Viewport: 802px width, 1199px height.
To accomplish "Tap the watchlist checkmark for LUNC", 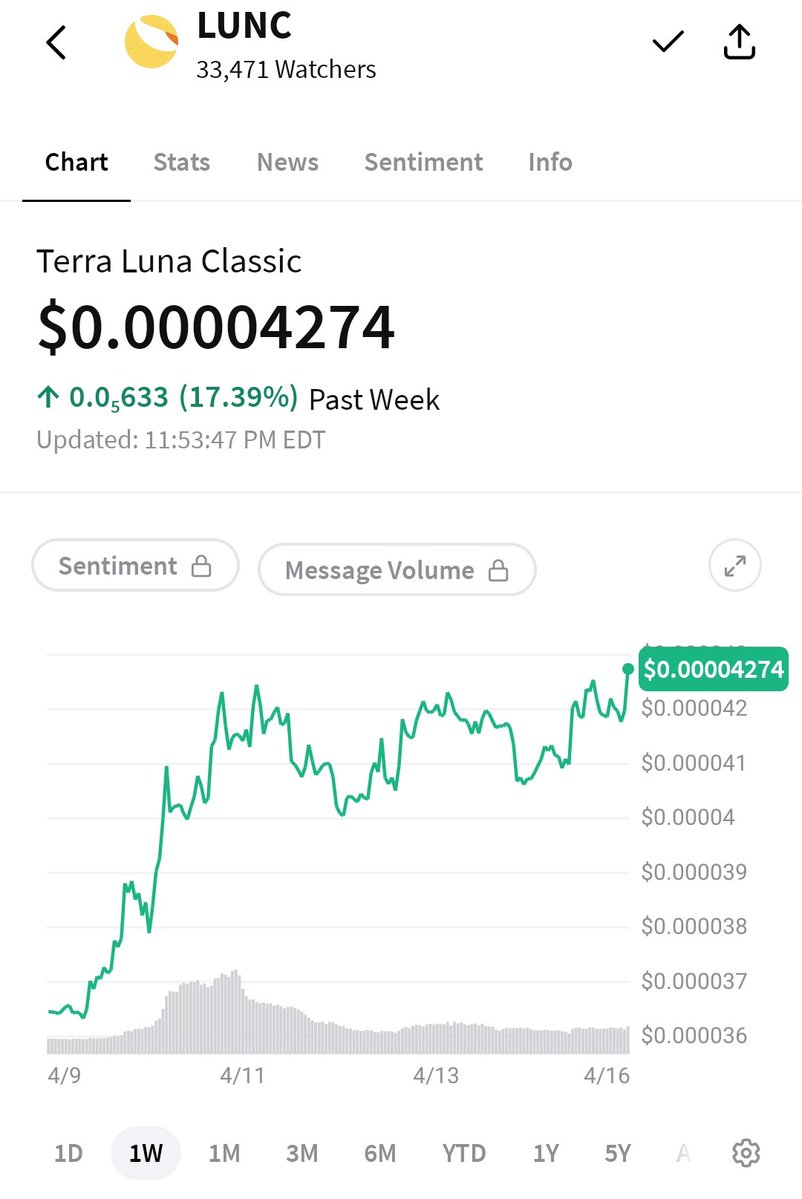I will [x=667, y=42].
